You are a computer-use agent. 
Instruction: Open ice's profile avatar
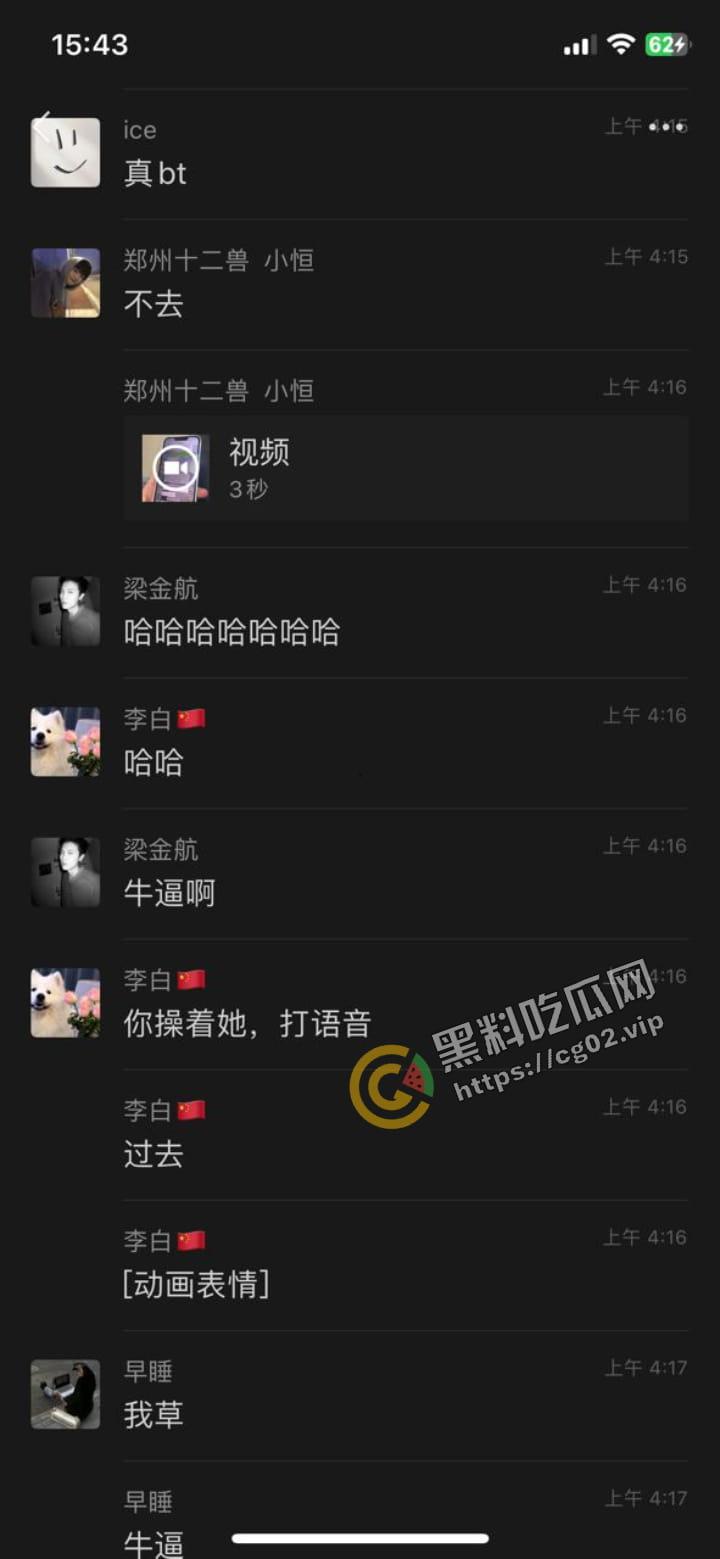64,151
